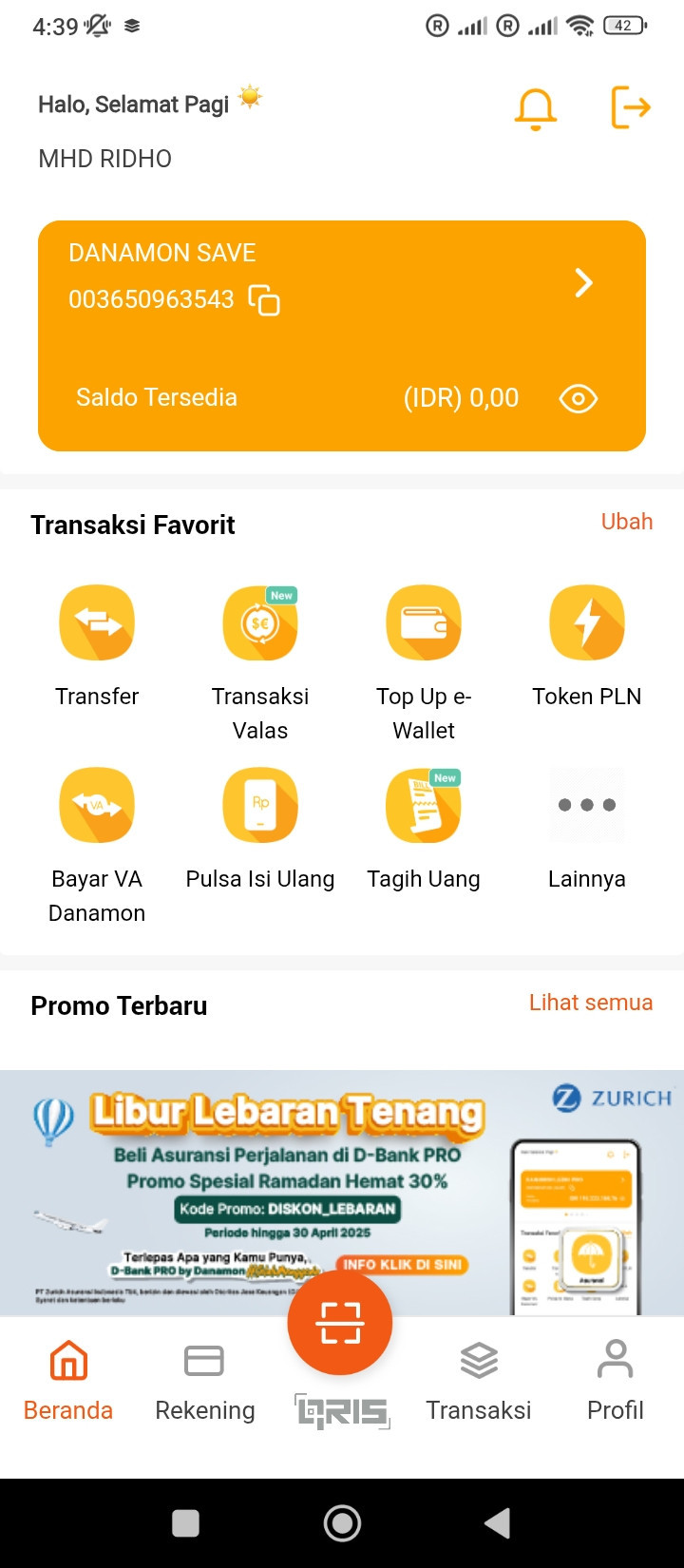Show more transactions via Lainnya
Screen dimensions: 684x1568
587,806
